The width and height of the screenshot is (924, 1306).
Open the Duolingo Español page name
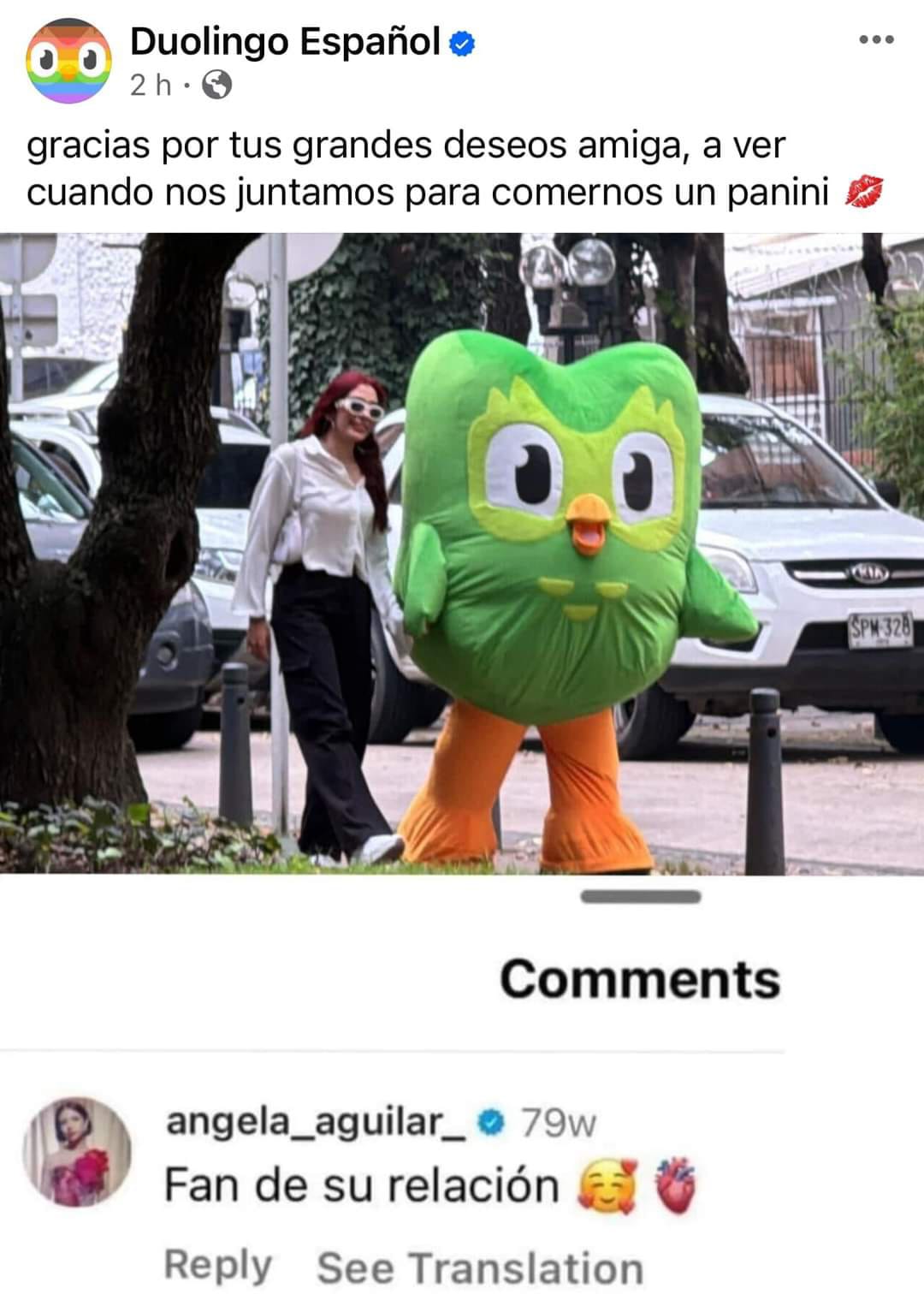tap(285, 42)
